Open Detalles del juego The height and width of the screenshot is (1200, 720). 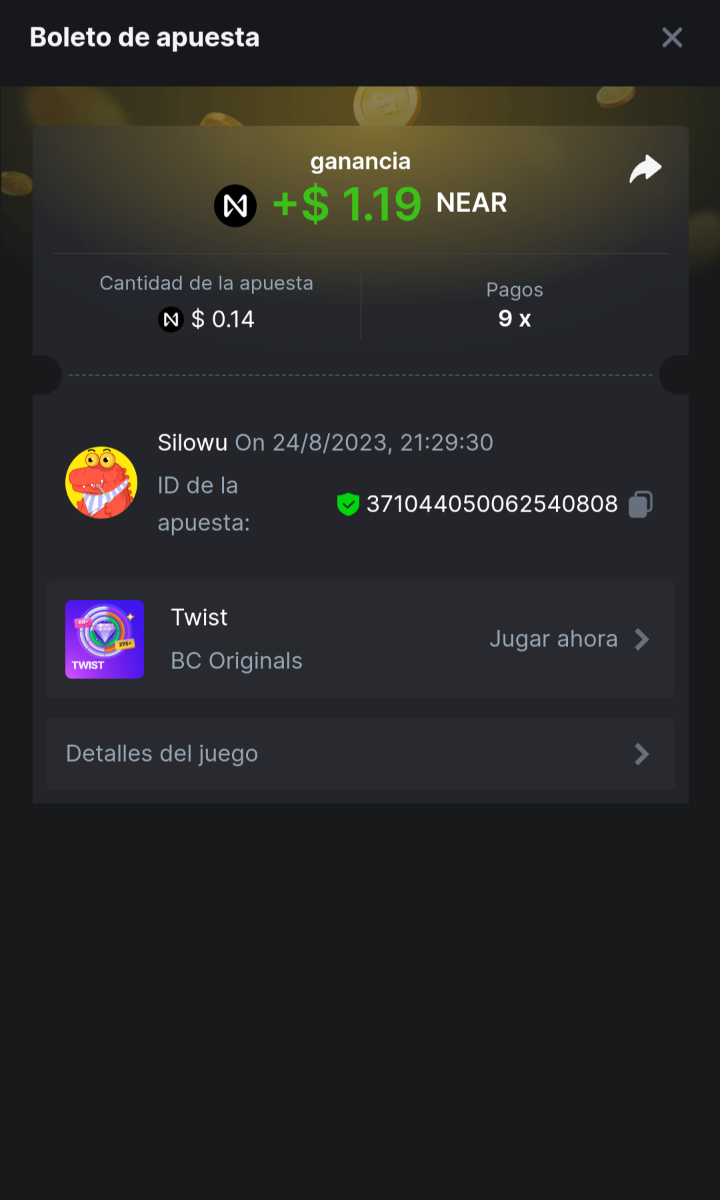click(x=360, y=754)
